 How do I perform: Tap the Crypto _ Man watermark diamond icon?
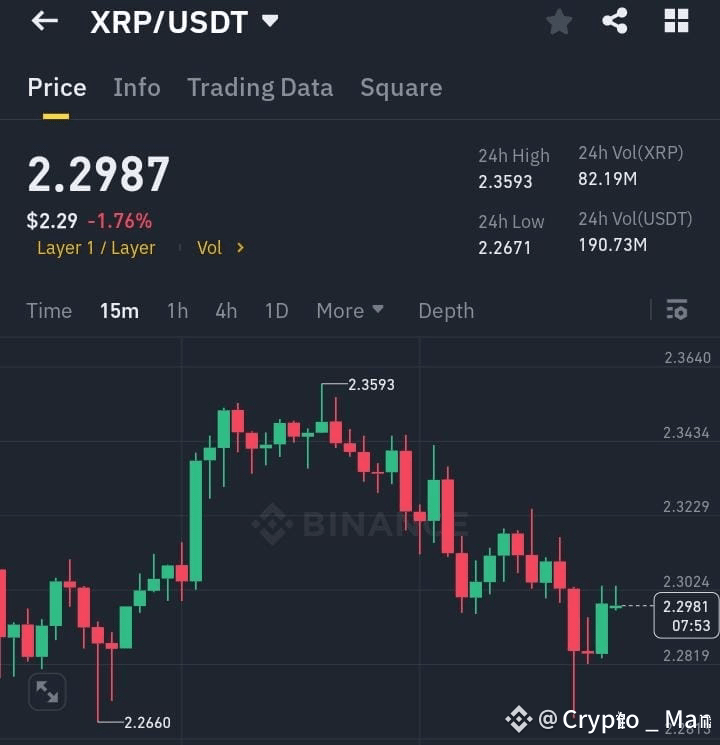coord(519,718)
